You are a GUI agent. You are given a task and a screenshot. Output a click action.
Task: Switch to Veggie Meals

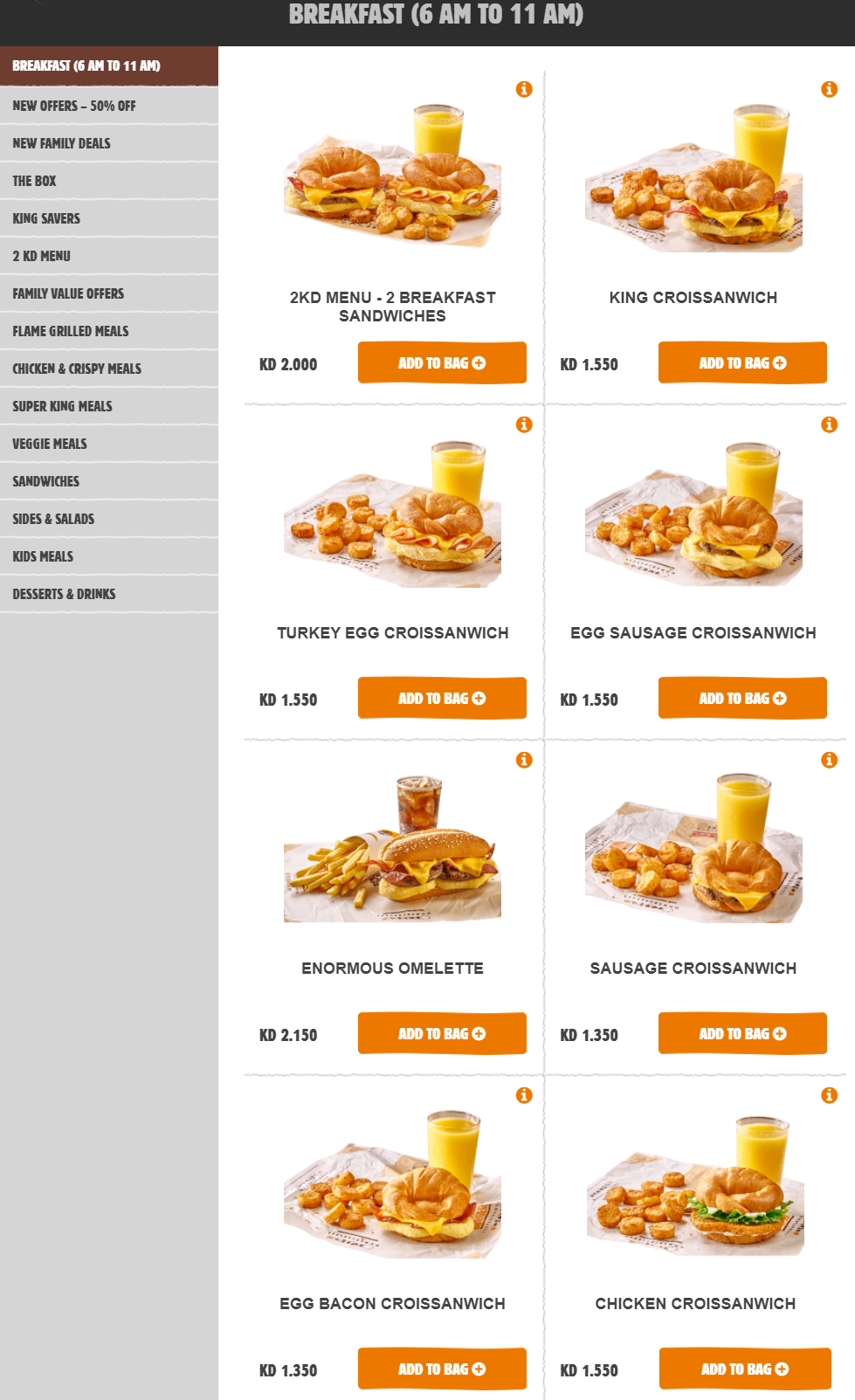(50, 444)
